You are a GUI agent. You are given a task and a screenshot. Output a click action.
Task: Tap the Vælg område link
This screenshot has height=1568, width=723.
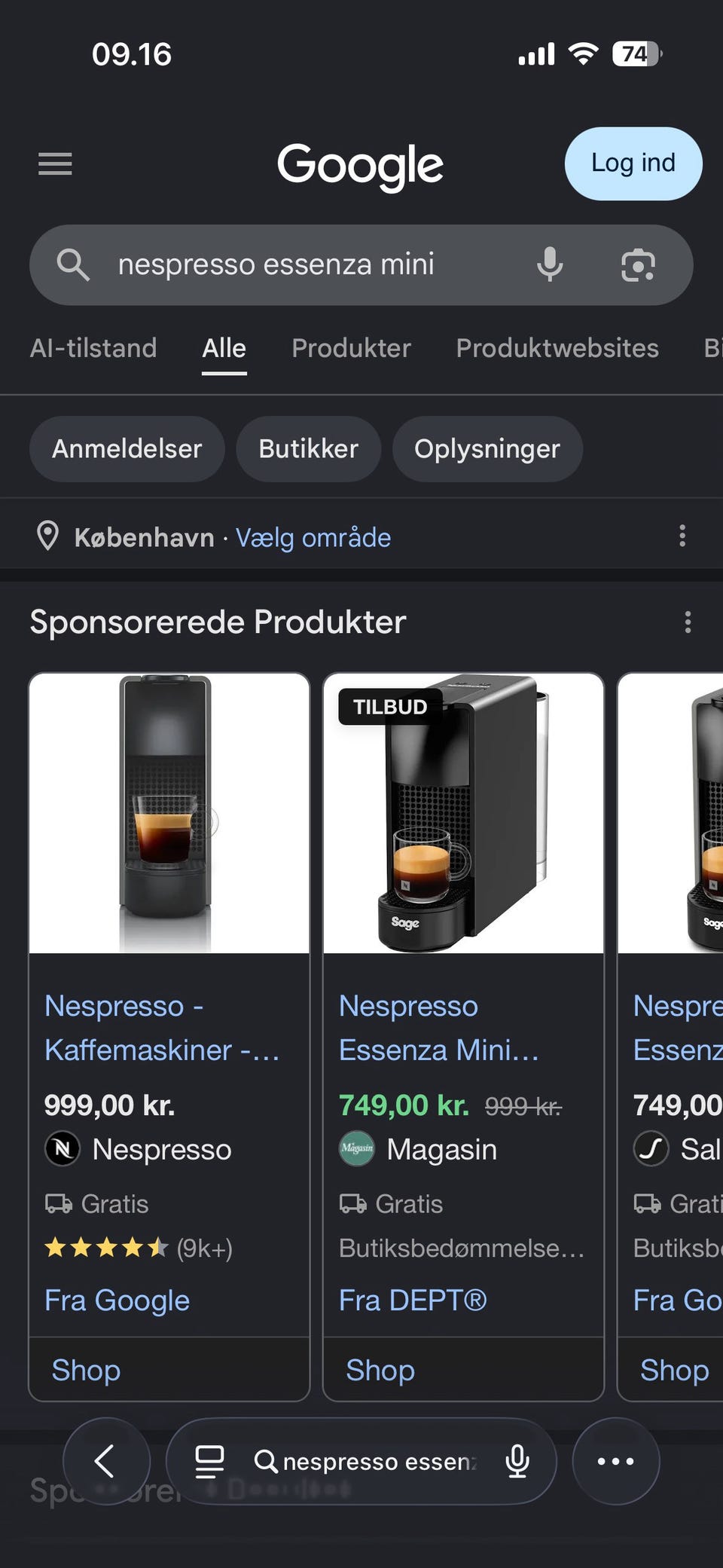pos(313,537)
